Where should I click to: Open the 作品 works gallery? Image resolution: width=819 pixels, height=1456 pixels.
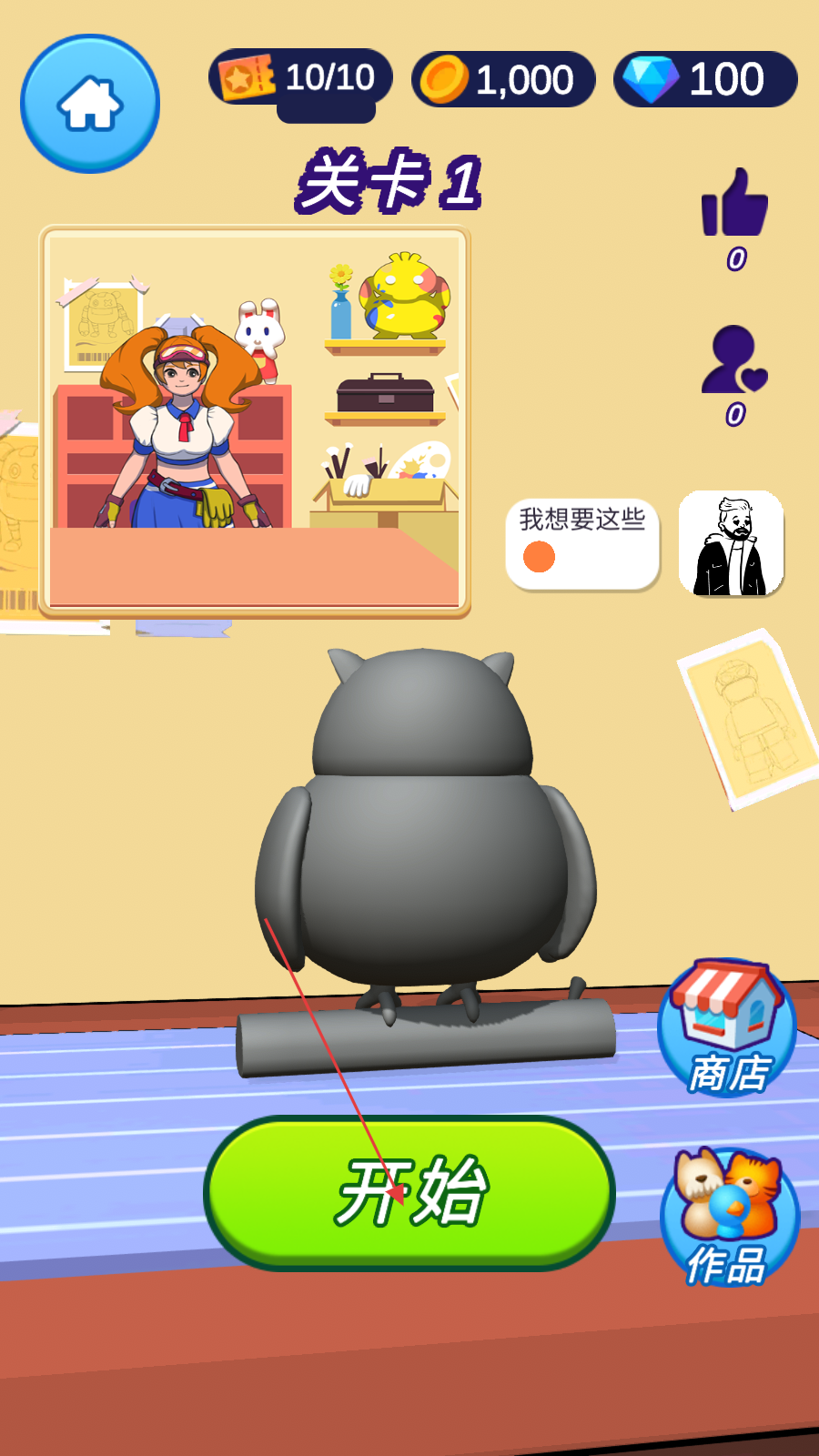click(x=729, y=1219)
